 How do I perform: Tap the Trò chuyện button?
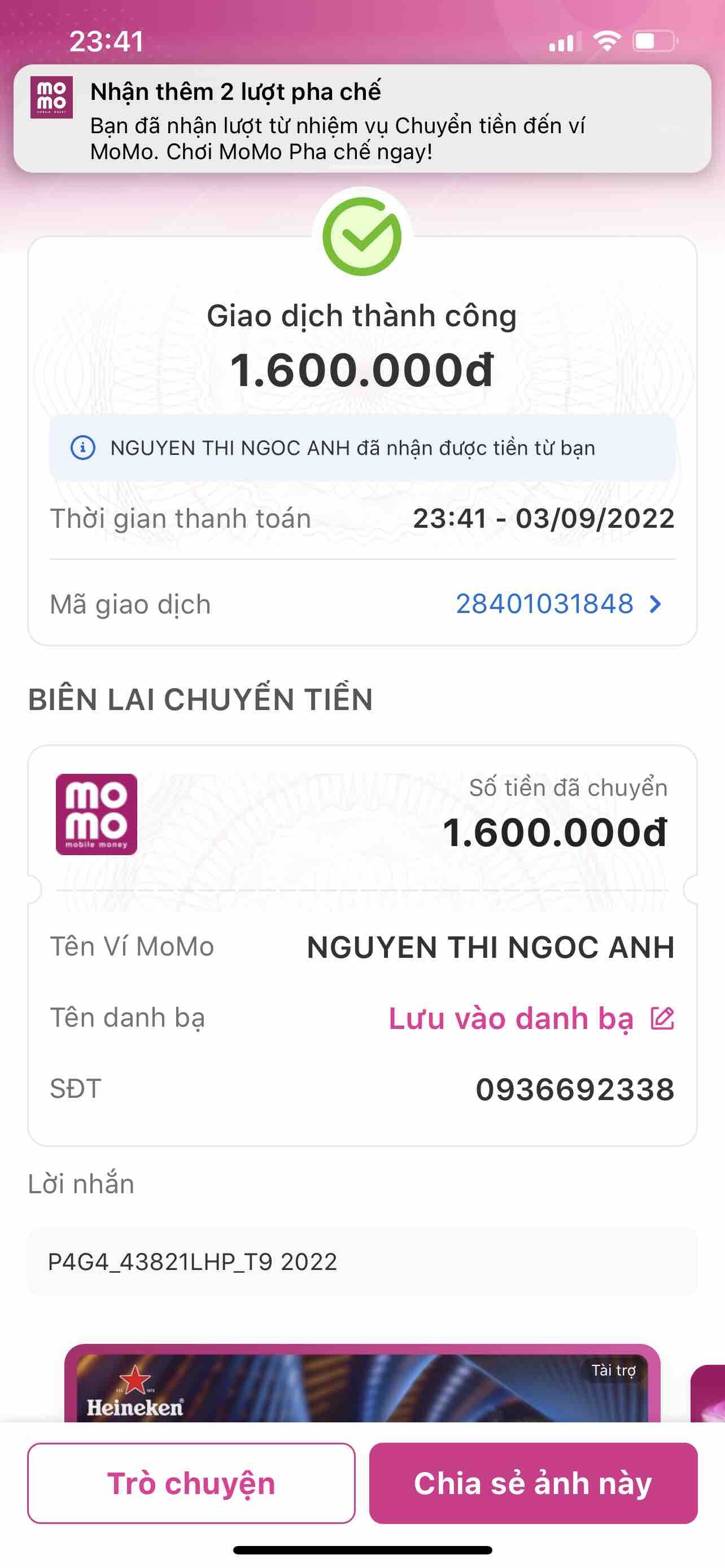point(191,1483)
